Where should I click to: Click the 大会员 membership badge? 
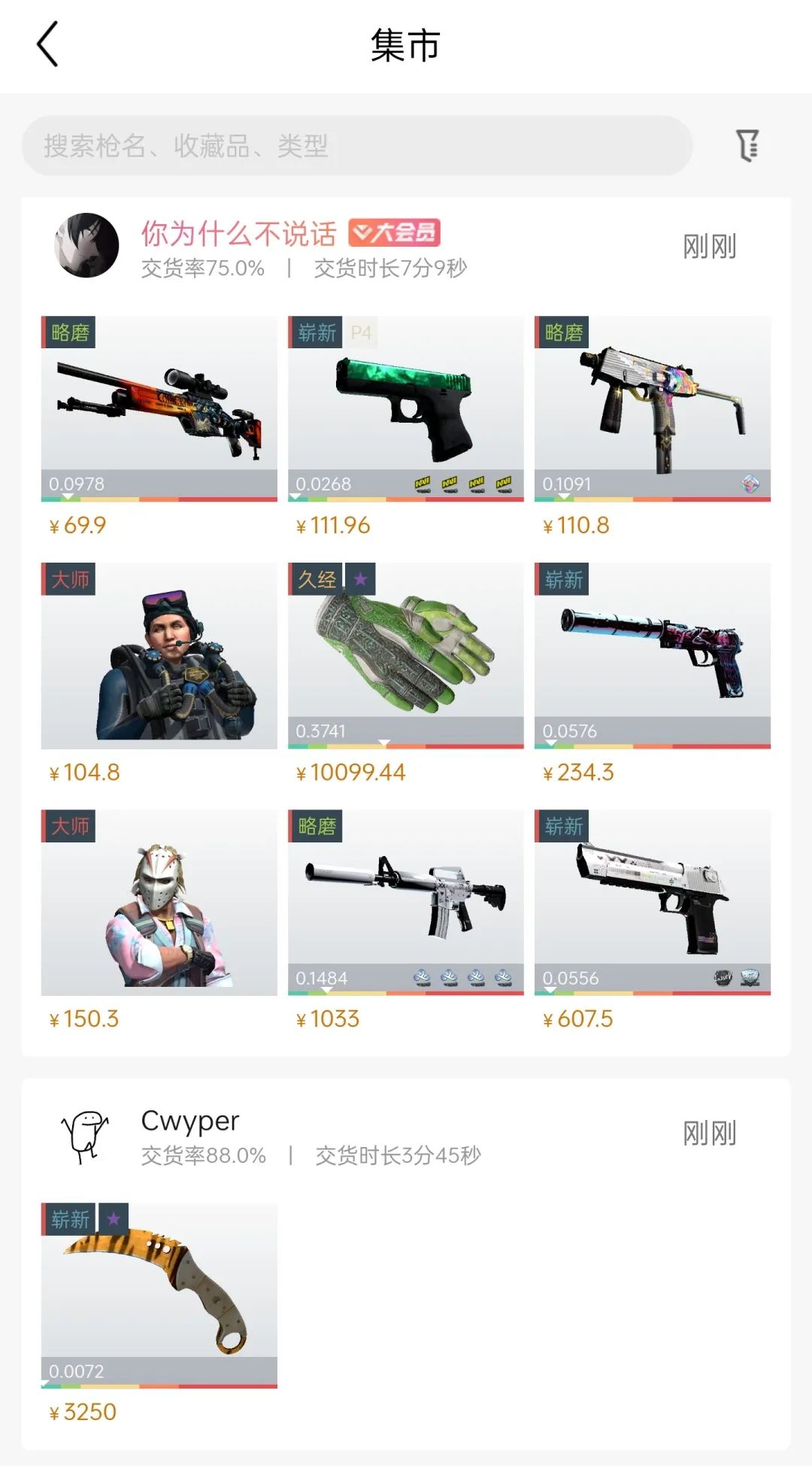coord(394,234)
